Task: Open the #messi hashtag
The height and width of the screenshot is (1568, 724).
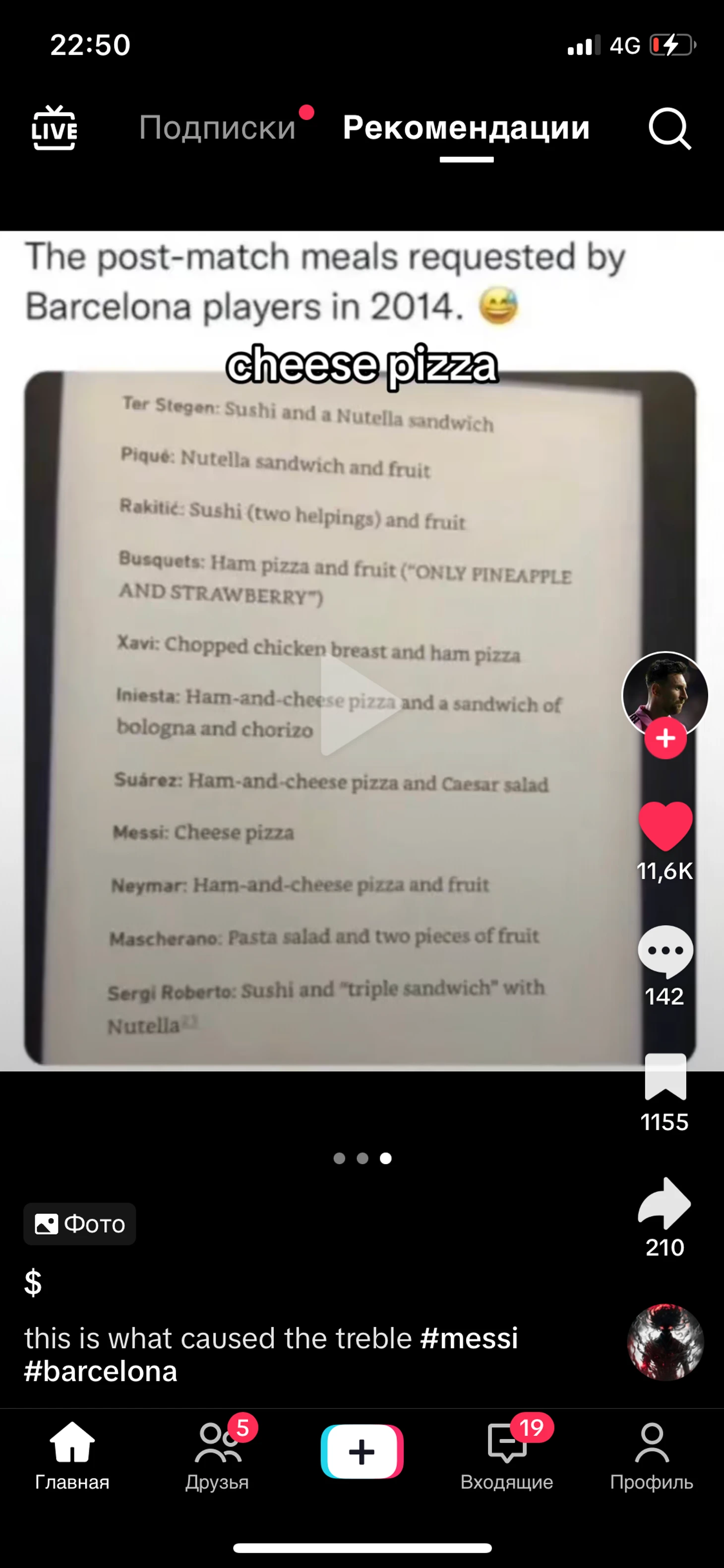Action: point(469,1338)
